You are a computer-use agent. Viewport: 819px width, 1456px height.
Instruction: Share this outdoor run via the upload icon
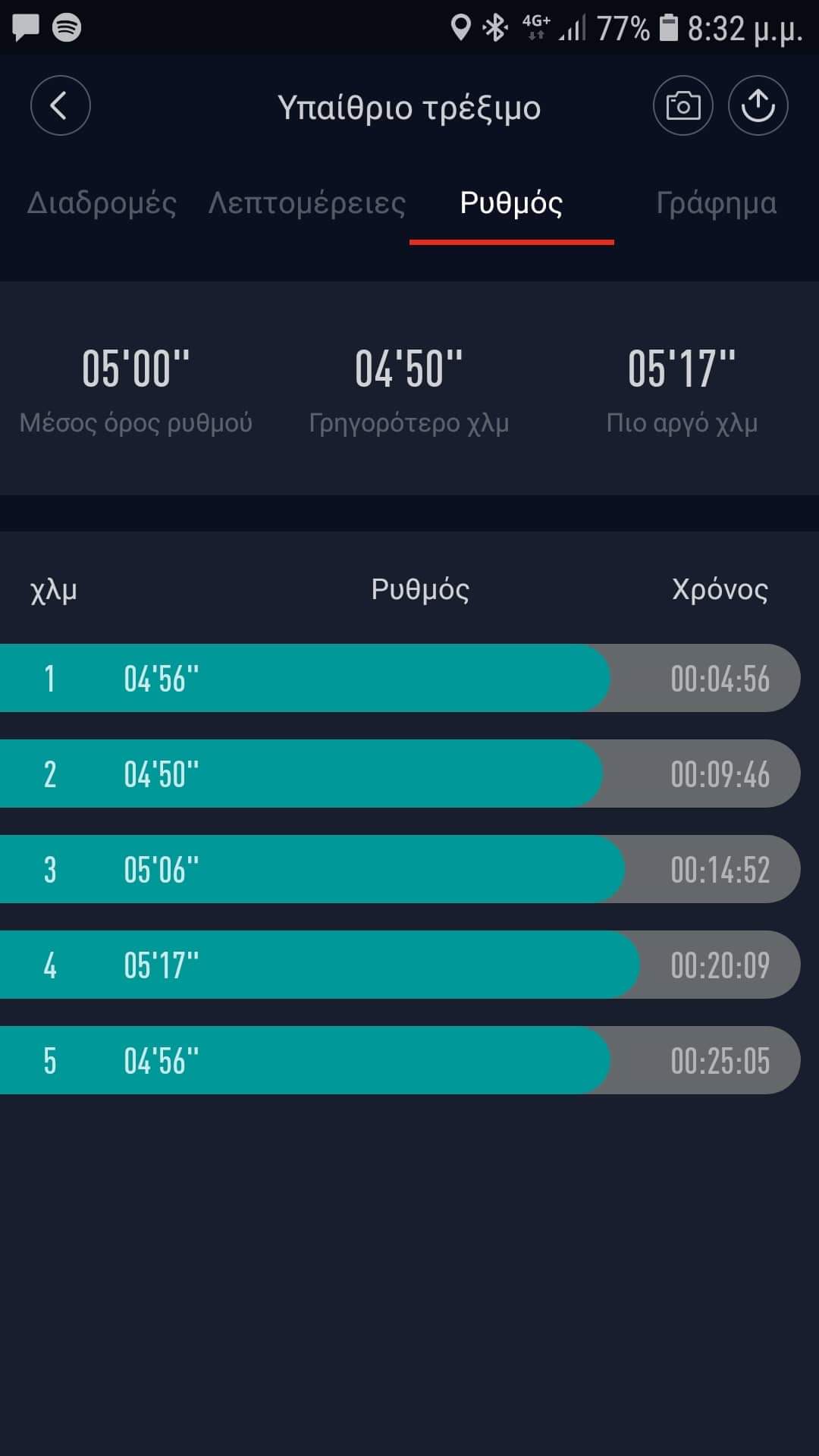(758, 106)
